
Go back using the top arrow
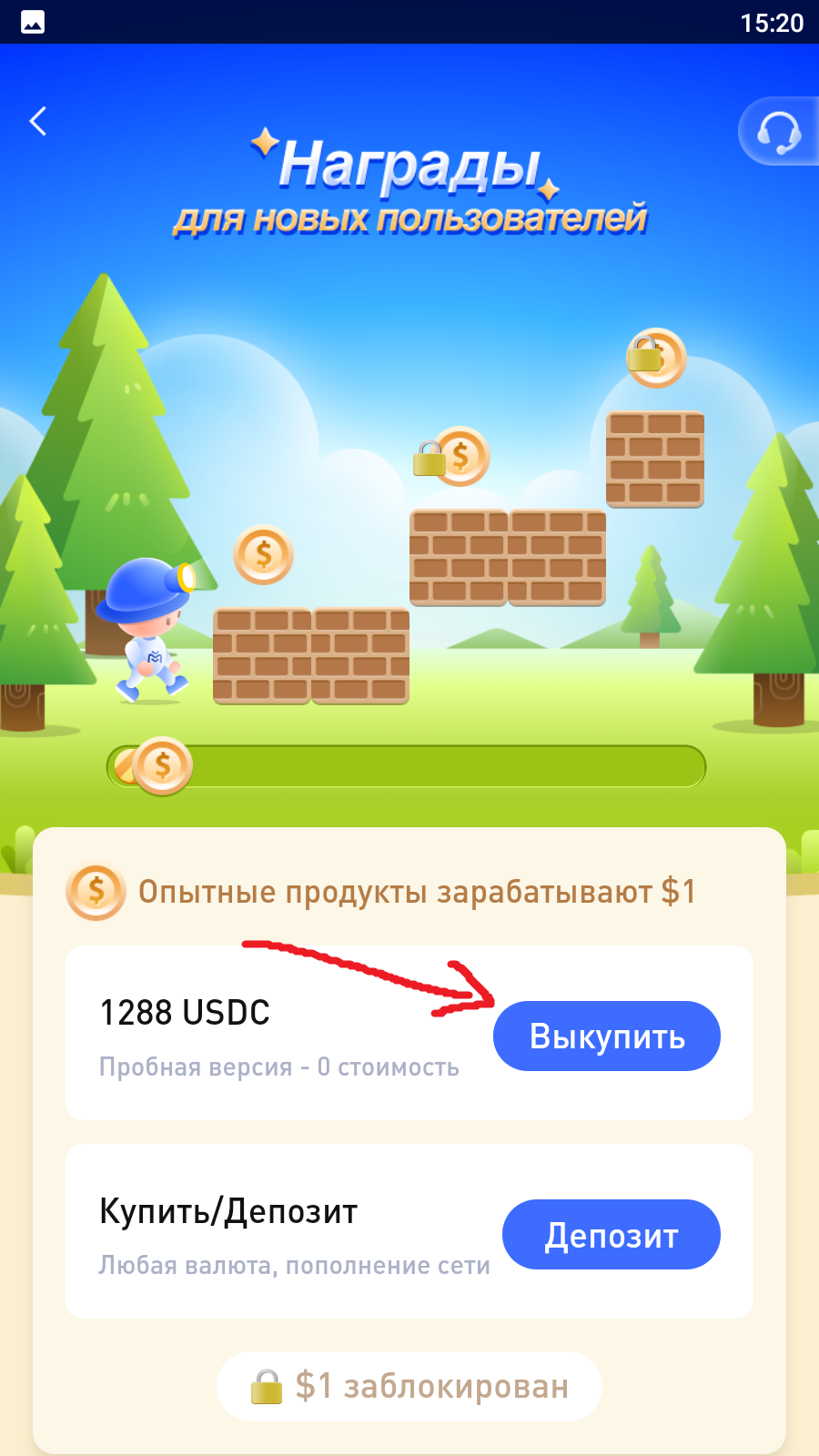pos(38,121)
